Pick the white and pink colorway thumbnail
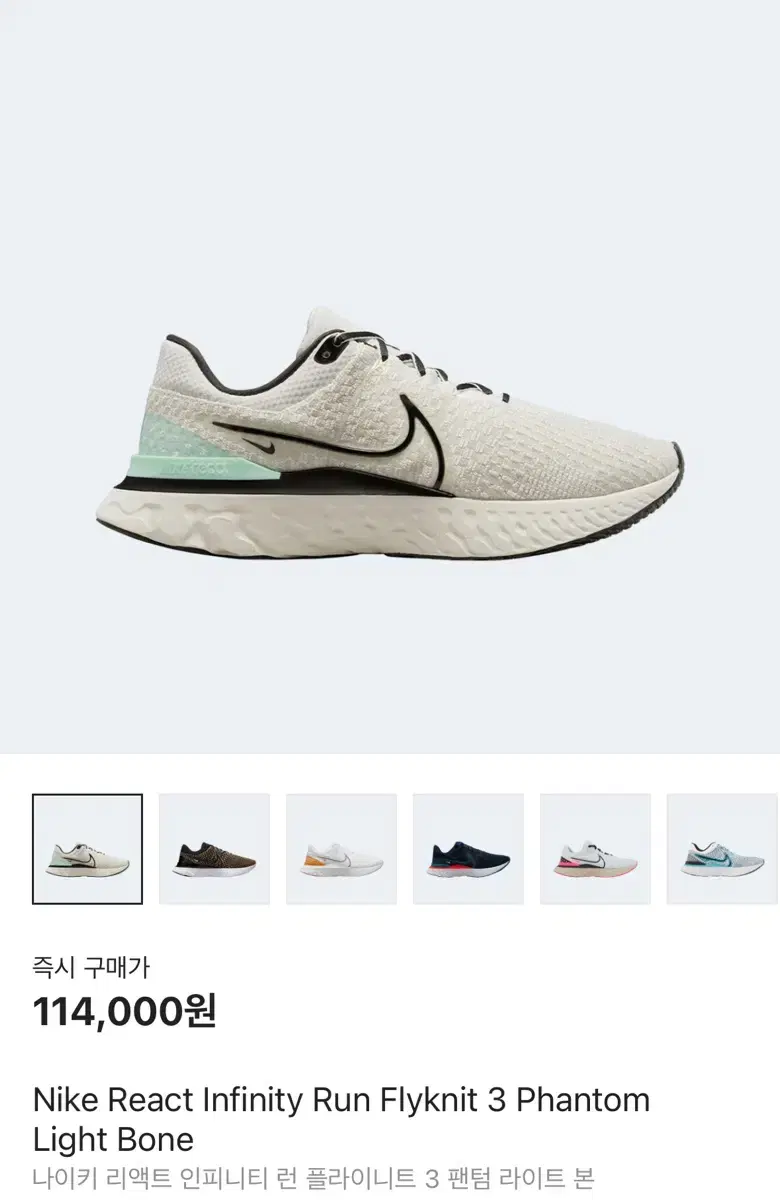Image resolution: width=780 pixels, height=1200 pixels. 593,847
